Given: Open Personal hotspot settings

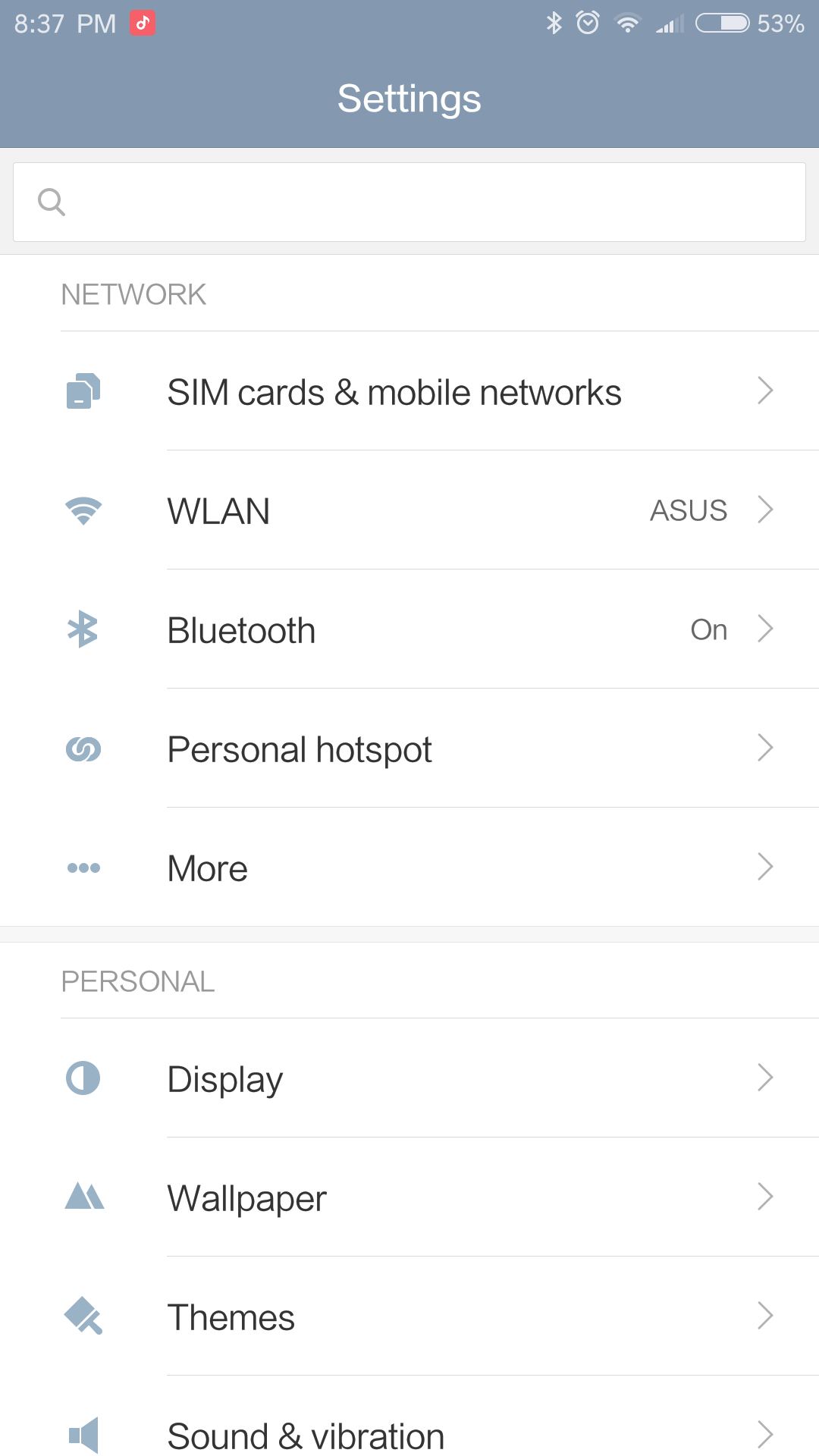Looking at the screenshot, I should [409, 748].
